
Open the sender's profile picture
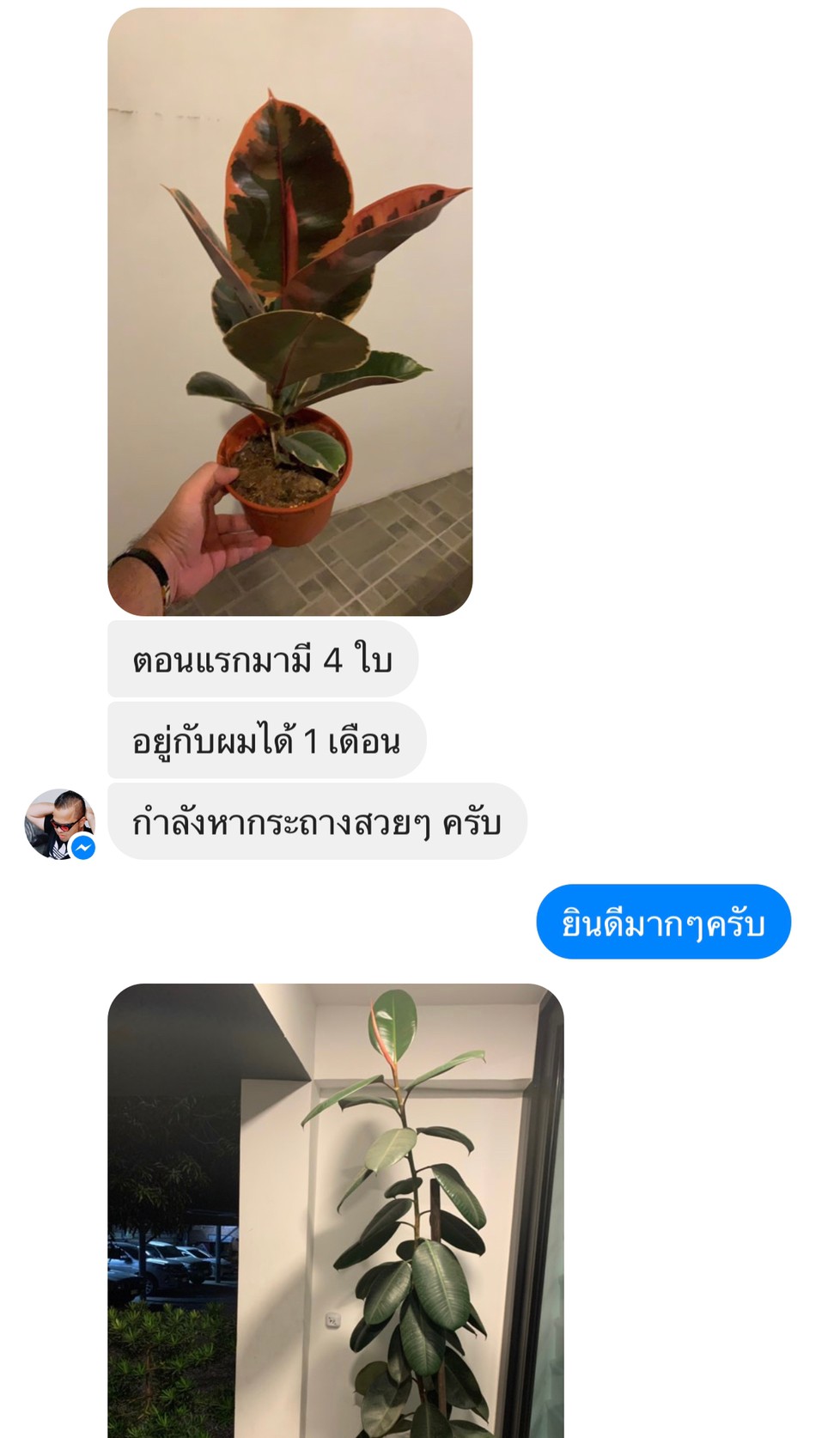point(59,824)
